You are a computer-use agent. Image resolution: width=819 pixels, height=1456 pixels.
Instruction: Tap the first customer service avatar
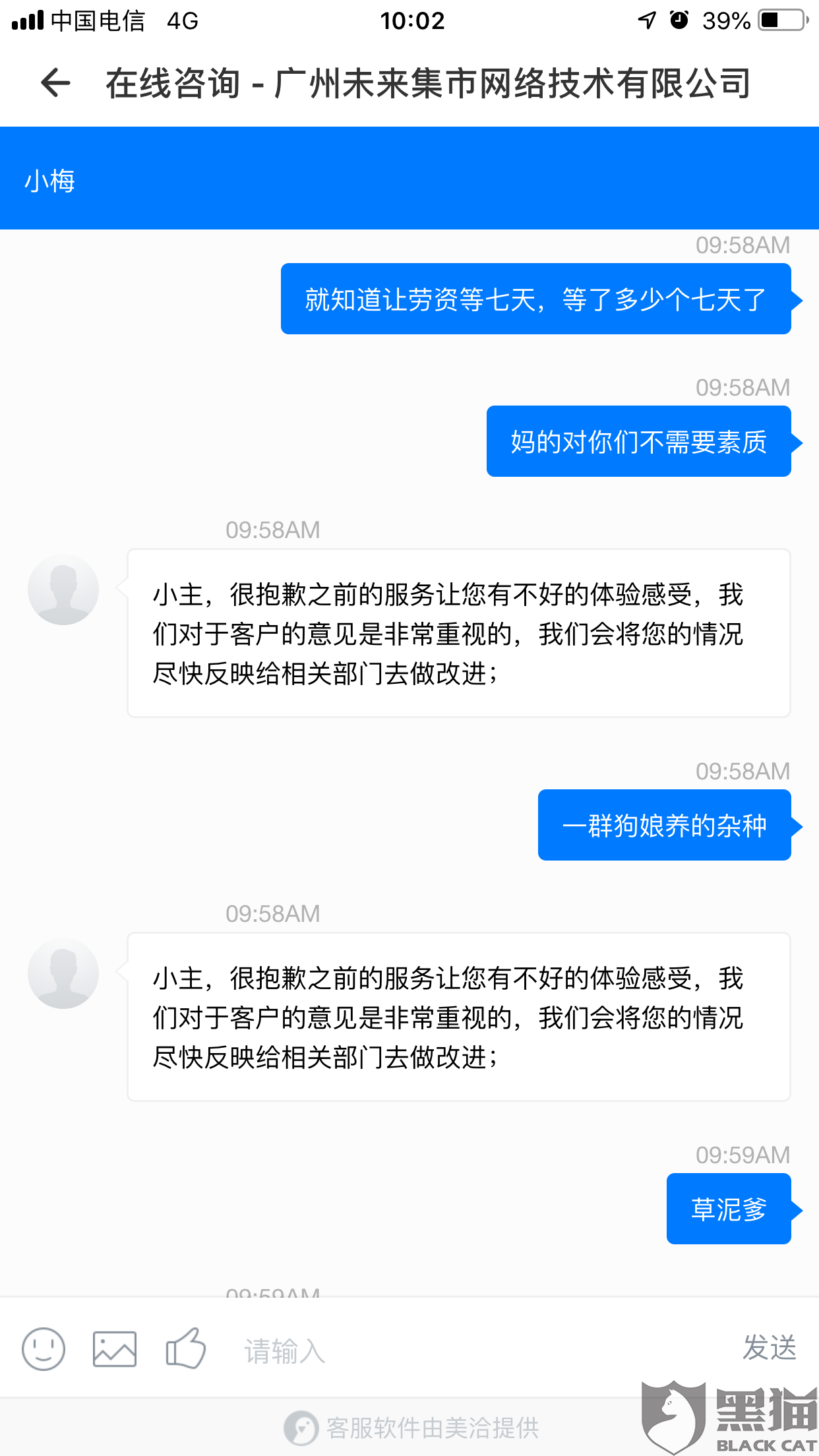63,589
